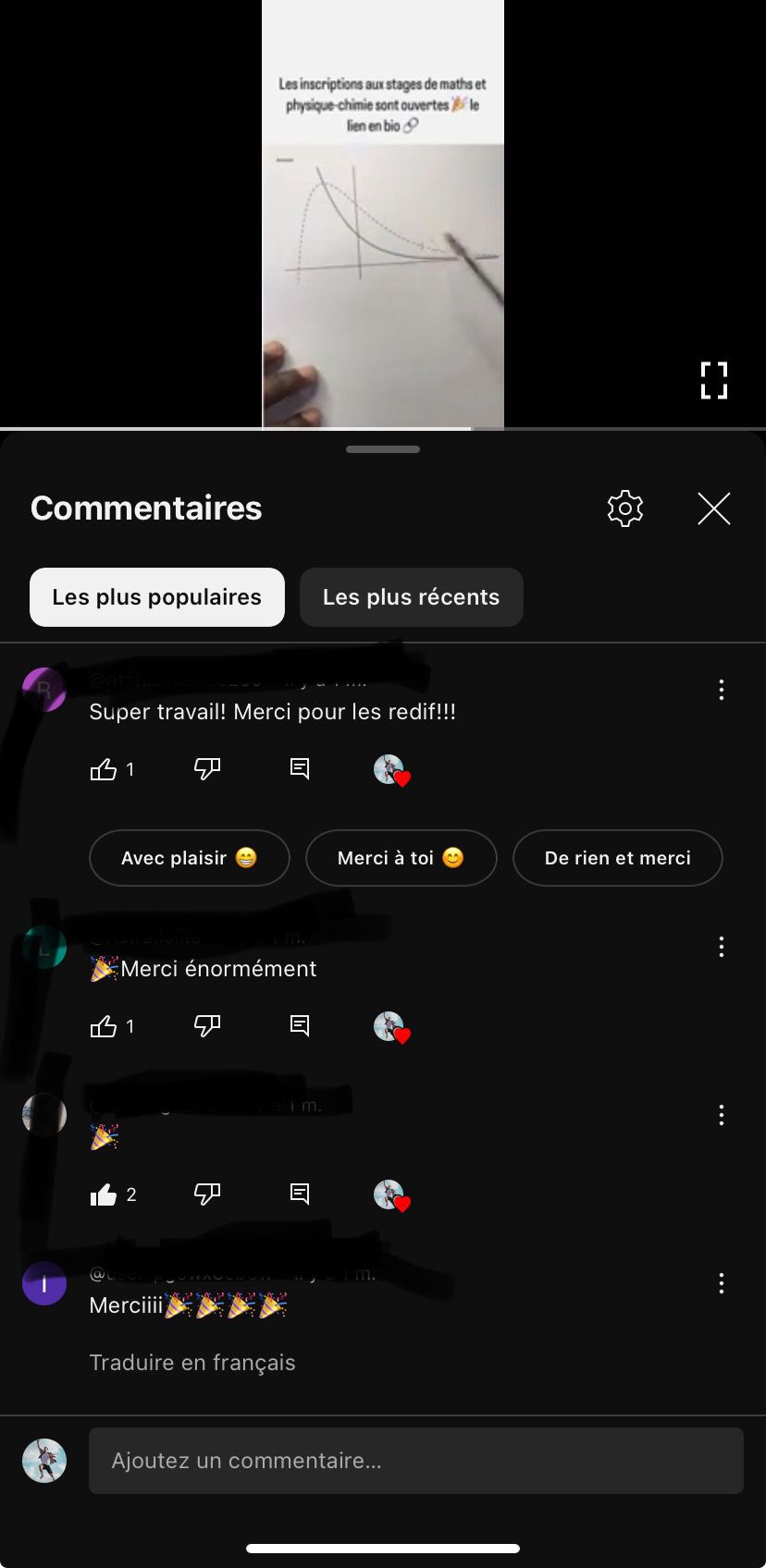766x1568 pixels.
Task: Open options for "Merci énormément" comment
Action: tap(721, 947)
